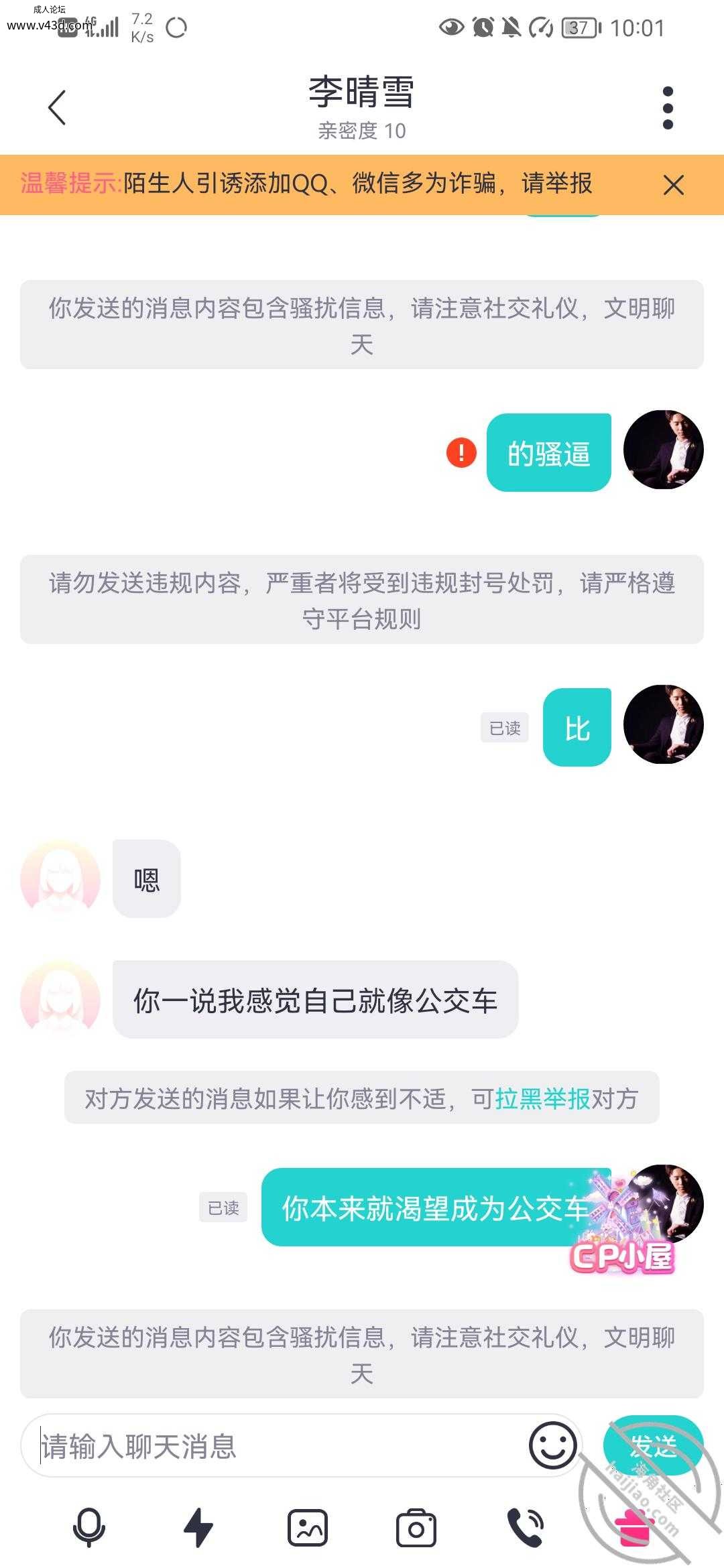The width and height of the screenshot is (724, 1568).
Task: Dismiss the orange scam warning banner
Action: pos(674,185)
